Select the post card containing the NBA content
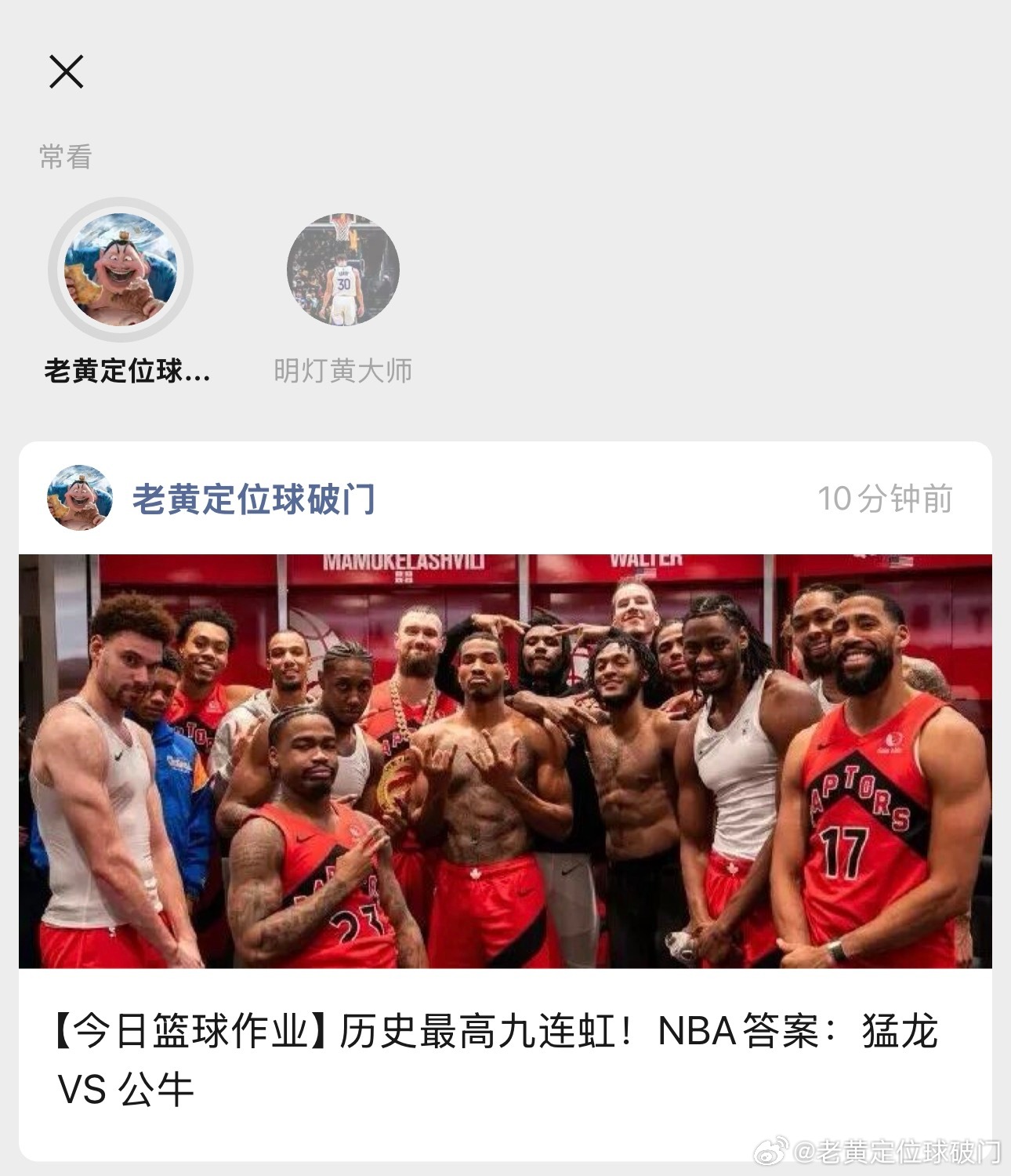The image size is (1011, 1176). coord(505,808)
